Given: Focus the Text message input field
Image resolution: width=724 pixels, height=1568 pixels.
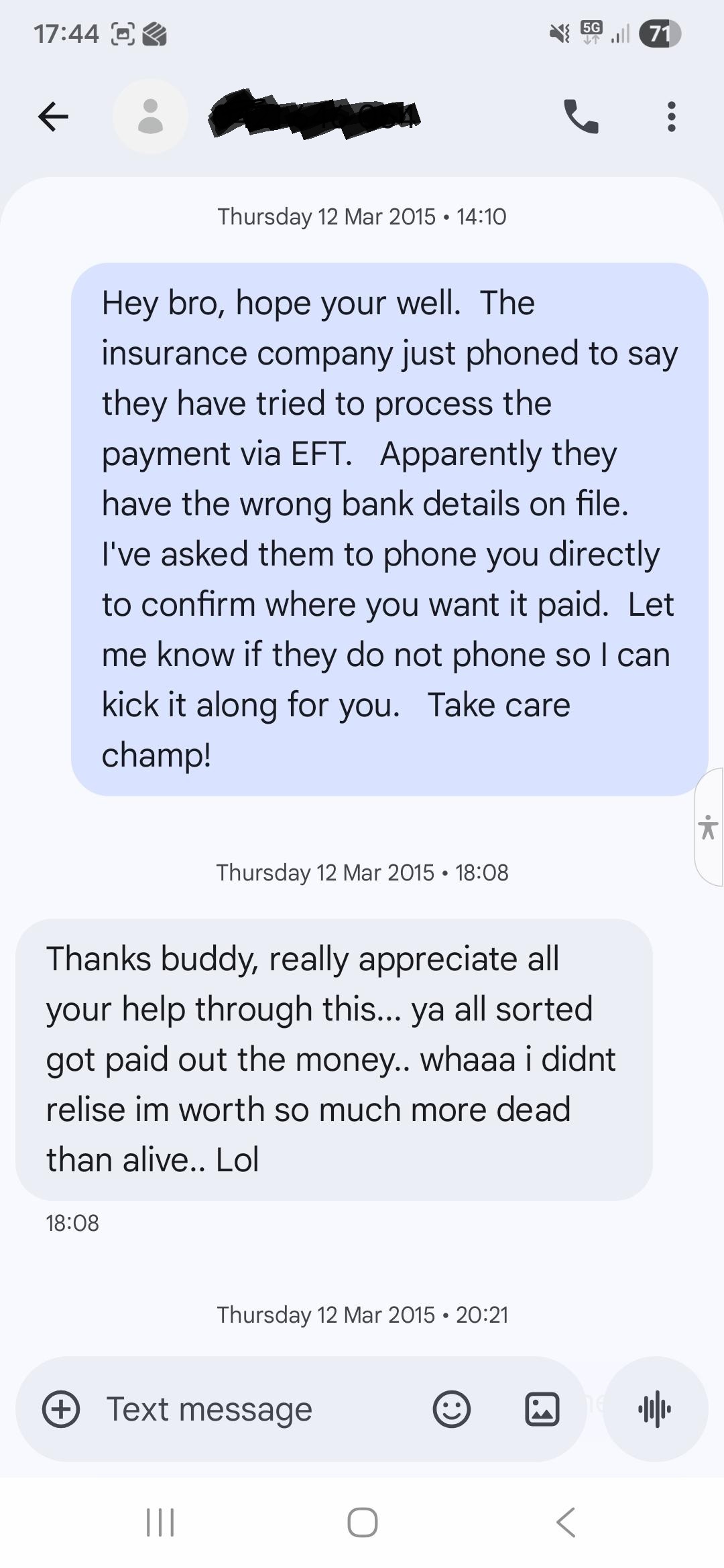Looking at the screenshot, I should [255, 1409].
